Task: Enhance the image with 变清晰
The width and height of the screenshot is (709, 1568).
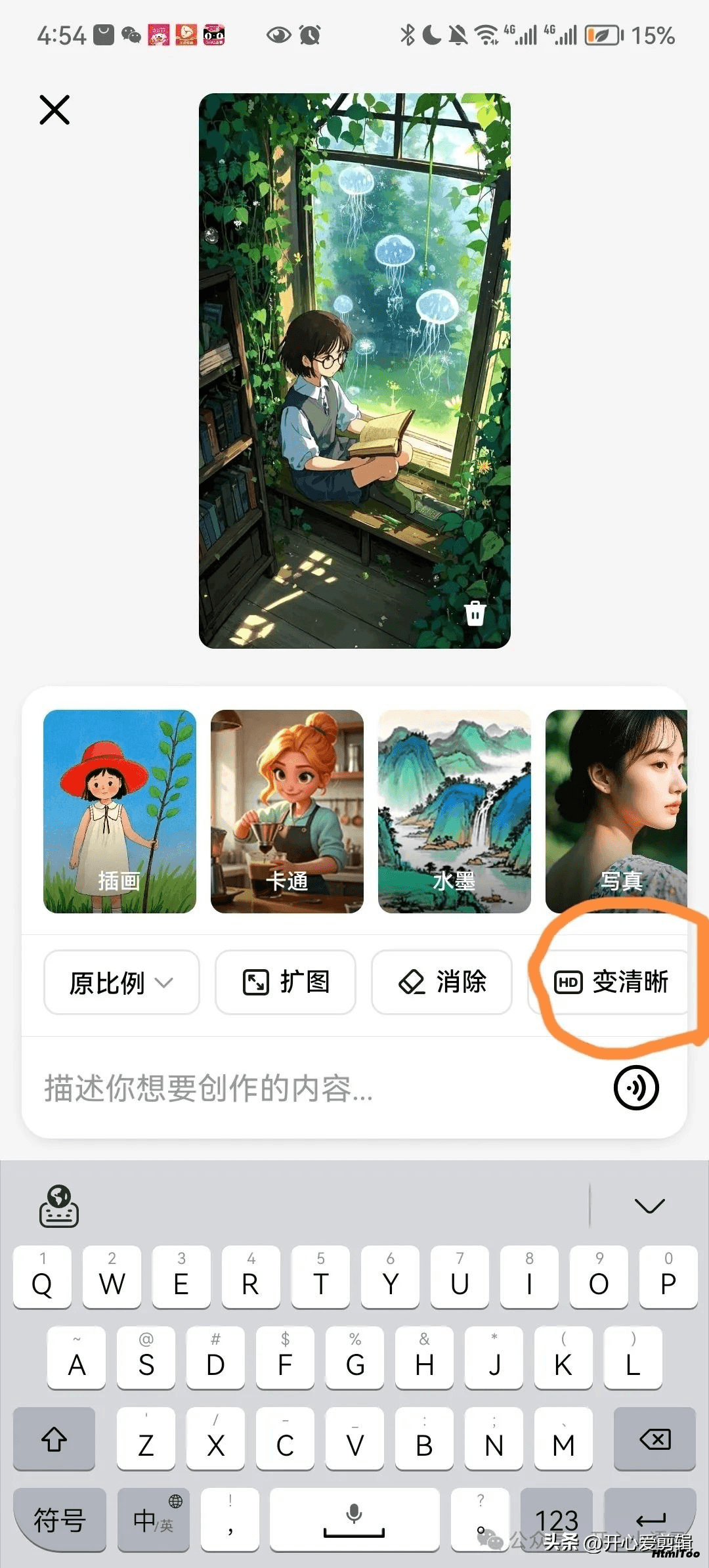Action: tap(609, 982)
